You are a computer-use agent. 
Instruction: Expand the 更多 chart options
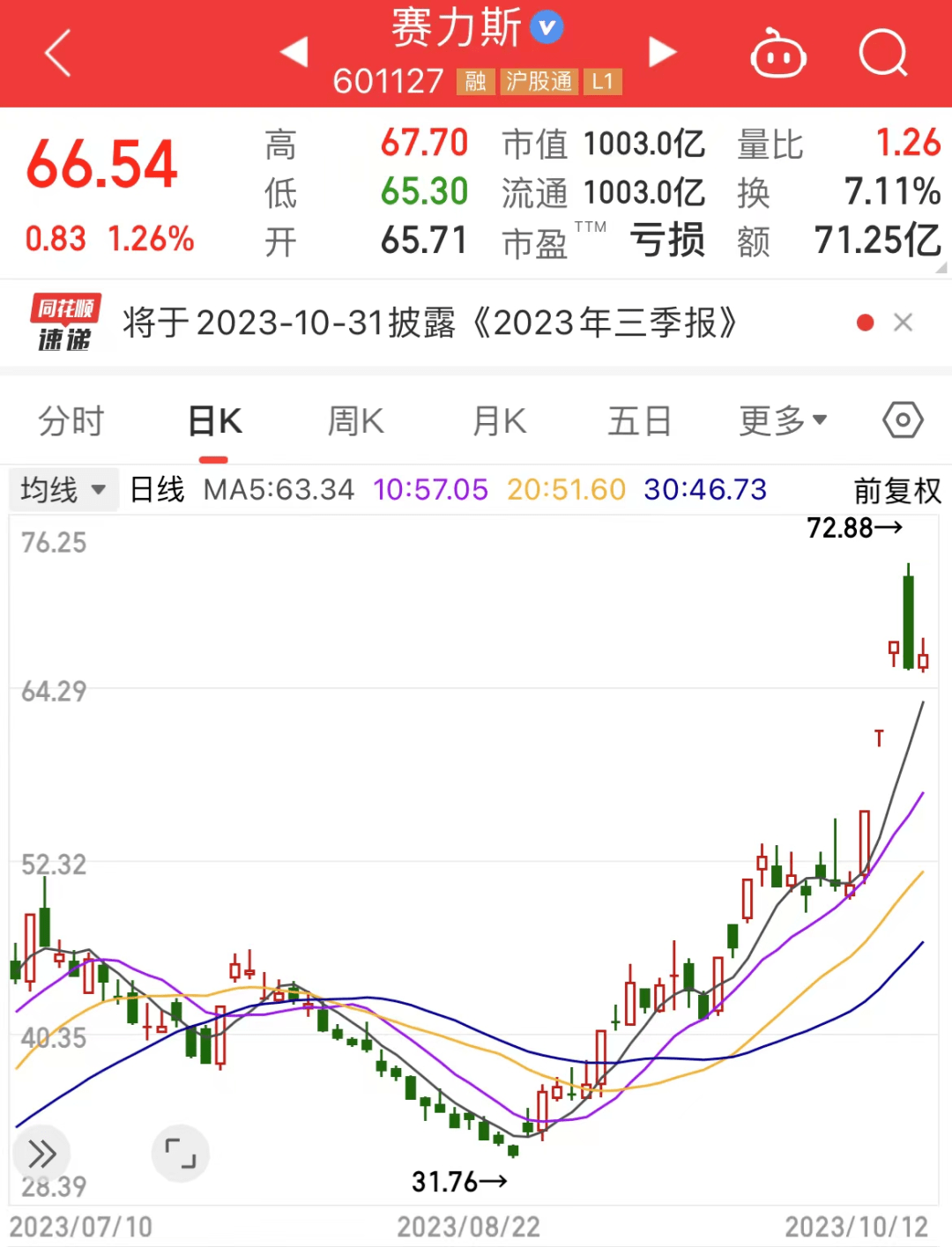pos(783,421)
